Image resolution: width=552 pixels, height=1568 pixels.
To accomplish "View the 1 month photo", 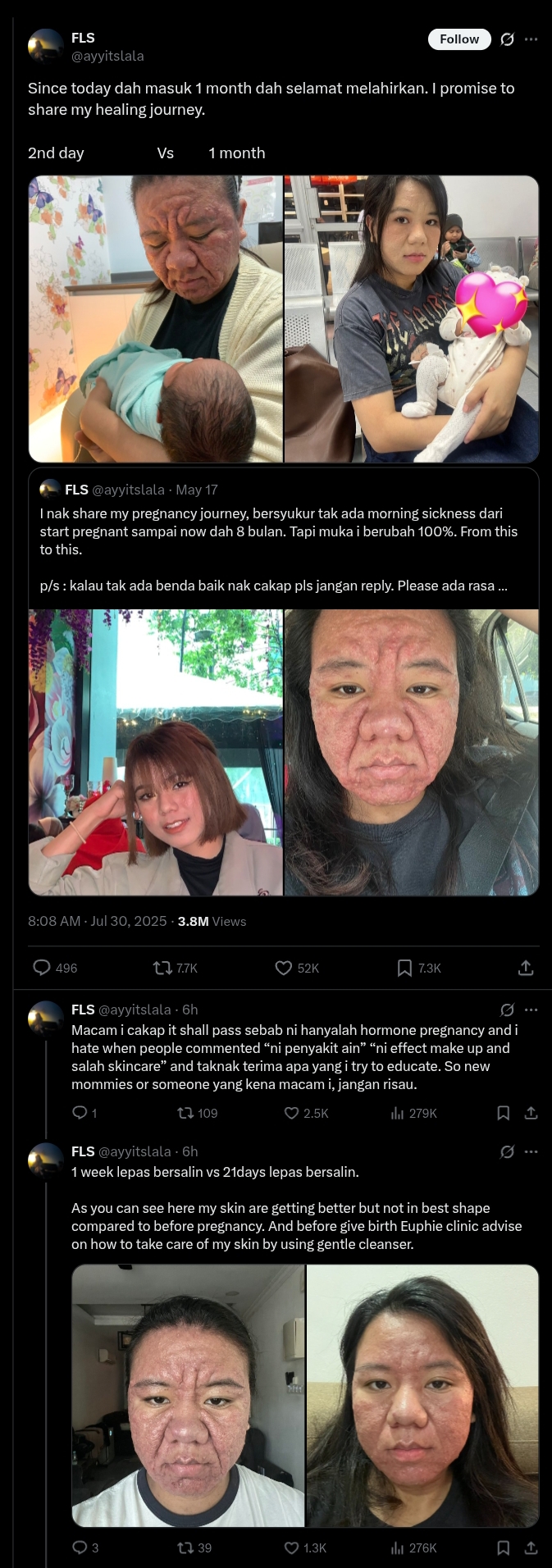I will tap(411, 319).
